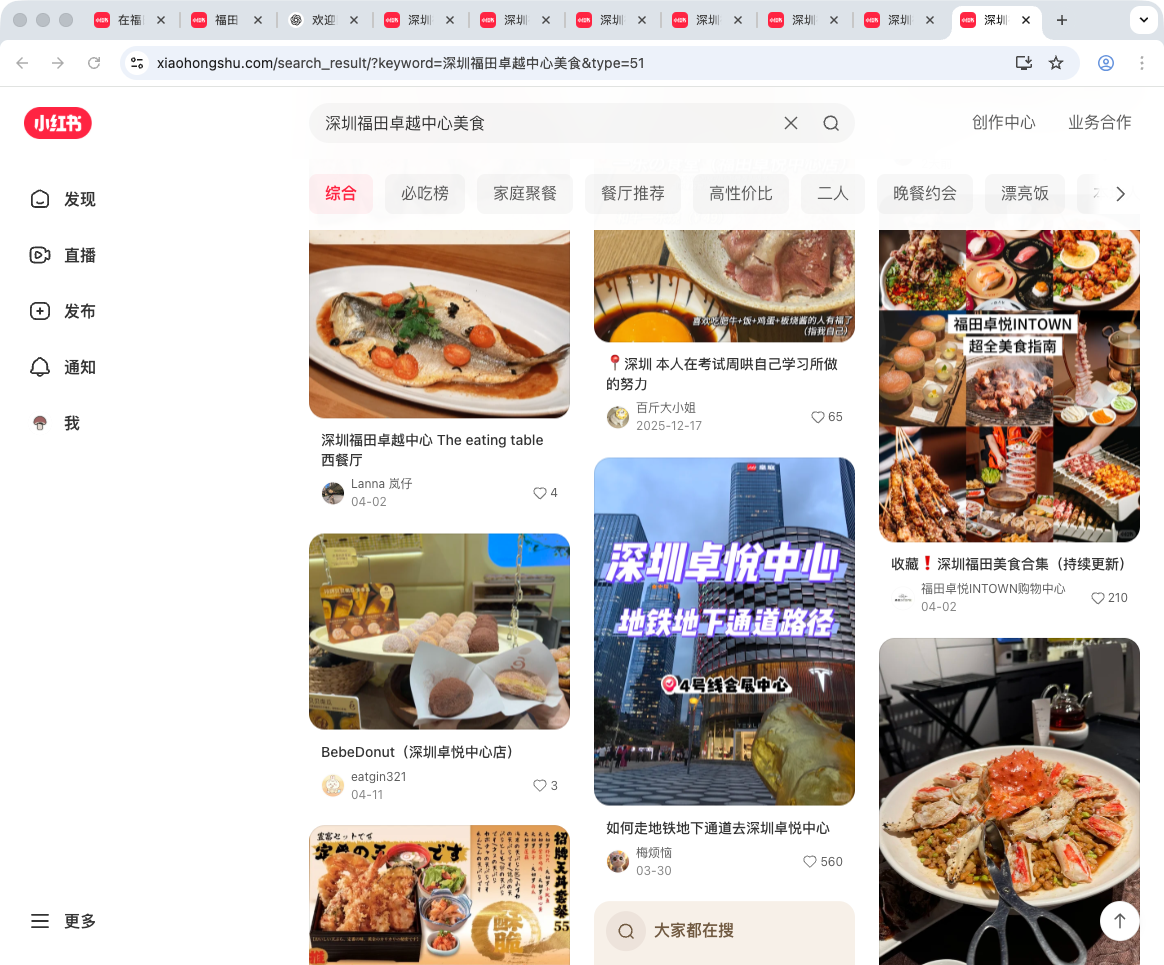Image resolution: width=1164 pixels, height=965 pixels.
Task: Open 收藏❗深圳福田美食合集 post
Action: [x=1009, y=564]
